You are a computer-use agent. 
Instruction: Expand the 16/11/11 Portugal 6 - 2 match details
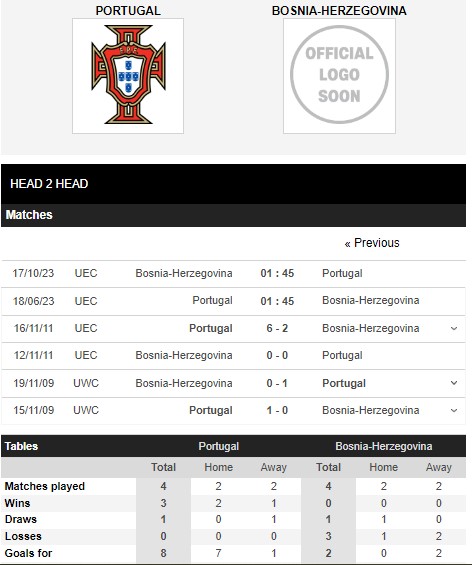click(454, 329)
